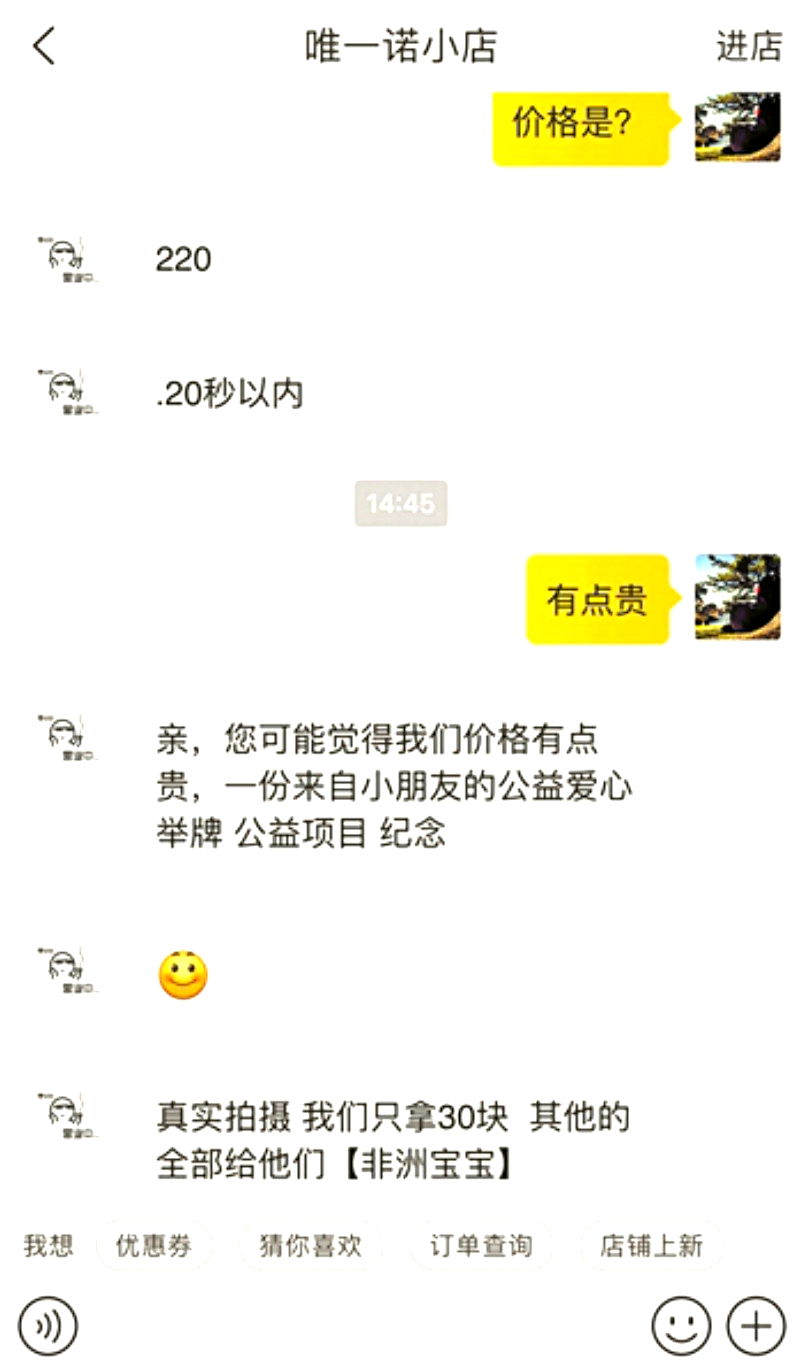800x1370 pixels.
Task: Go back from the chat
Action: point(44,47)
